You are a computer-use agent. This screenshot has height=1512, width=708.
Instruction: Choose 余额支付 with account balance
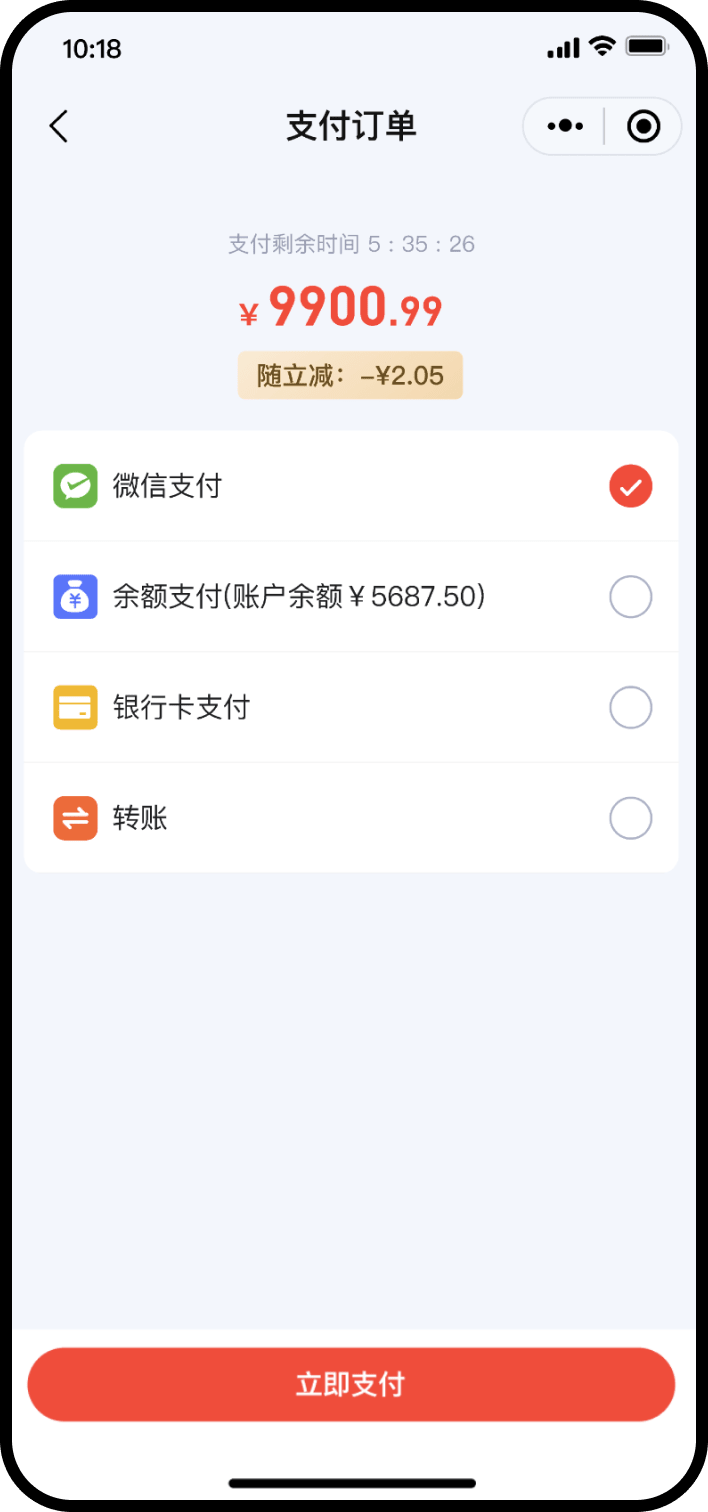pos(630,598)
